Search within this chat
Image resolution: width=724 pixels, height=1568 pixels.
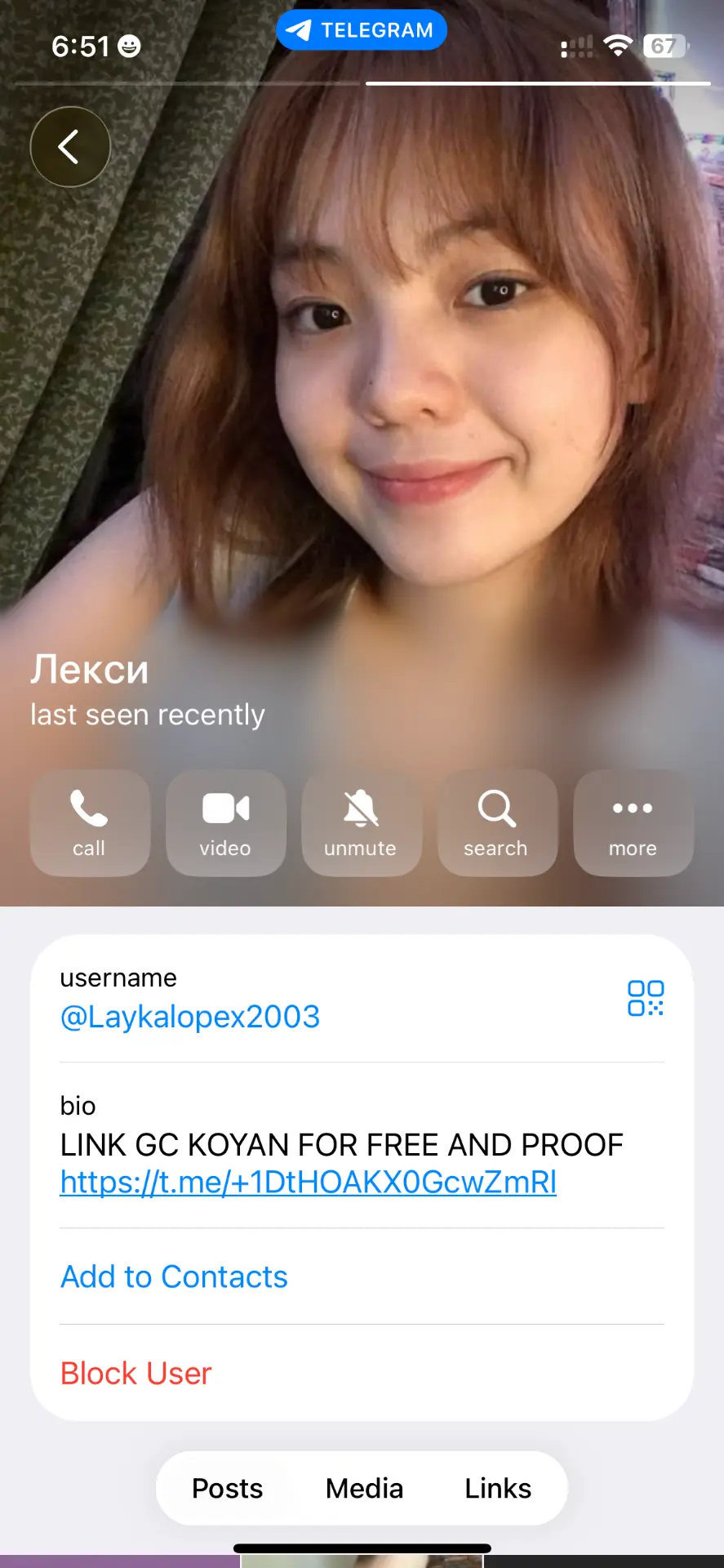click(x=497, y=823)
